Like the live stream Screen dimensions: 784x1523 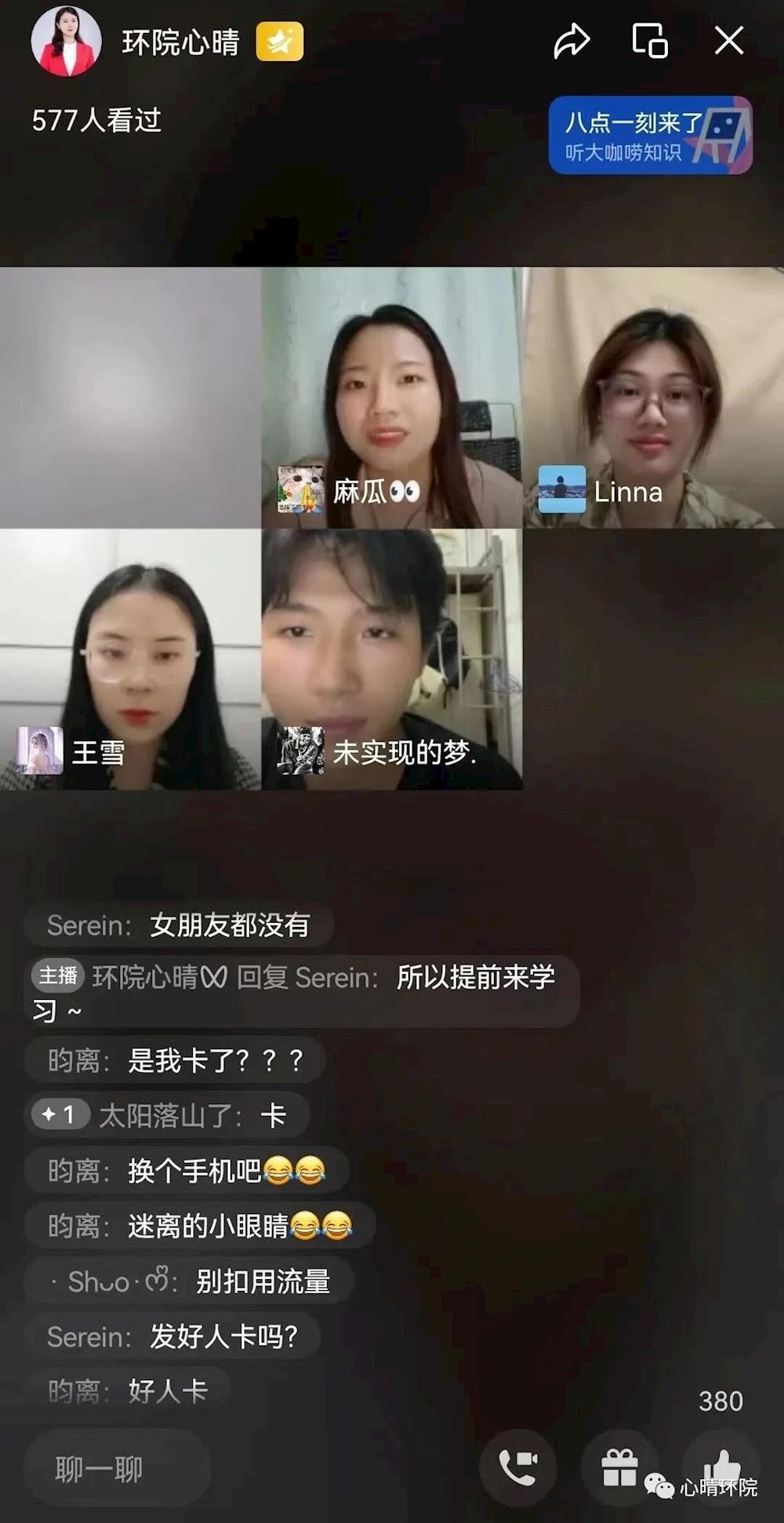pyautogui.click(x=722, y=1466)
